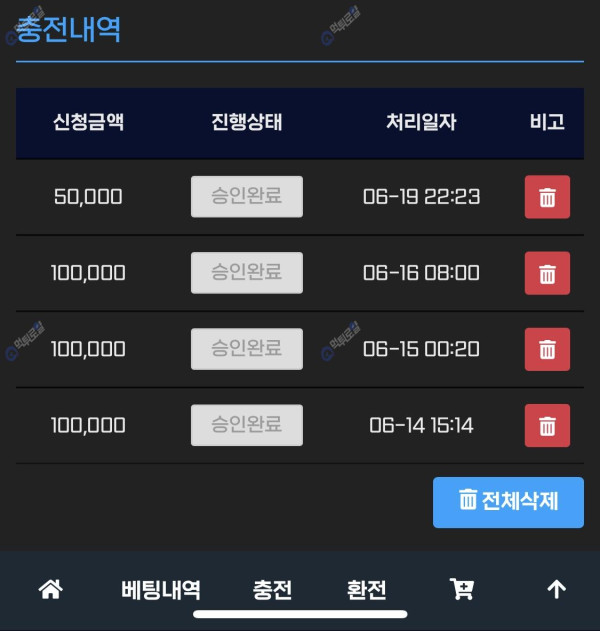The width and height of the screenshot is (600, 631).
Task: Open the 베팅내역 tab
Action: [160, 590]
